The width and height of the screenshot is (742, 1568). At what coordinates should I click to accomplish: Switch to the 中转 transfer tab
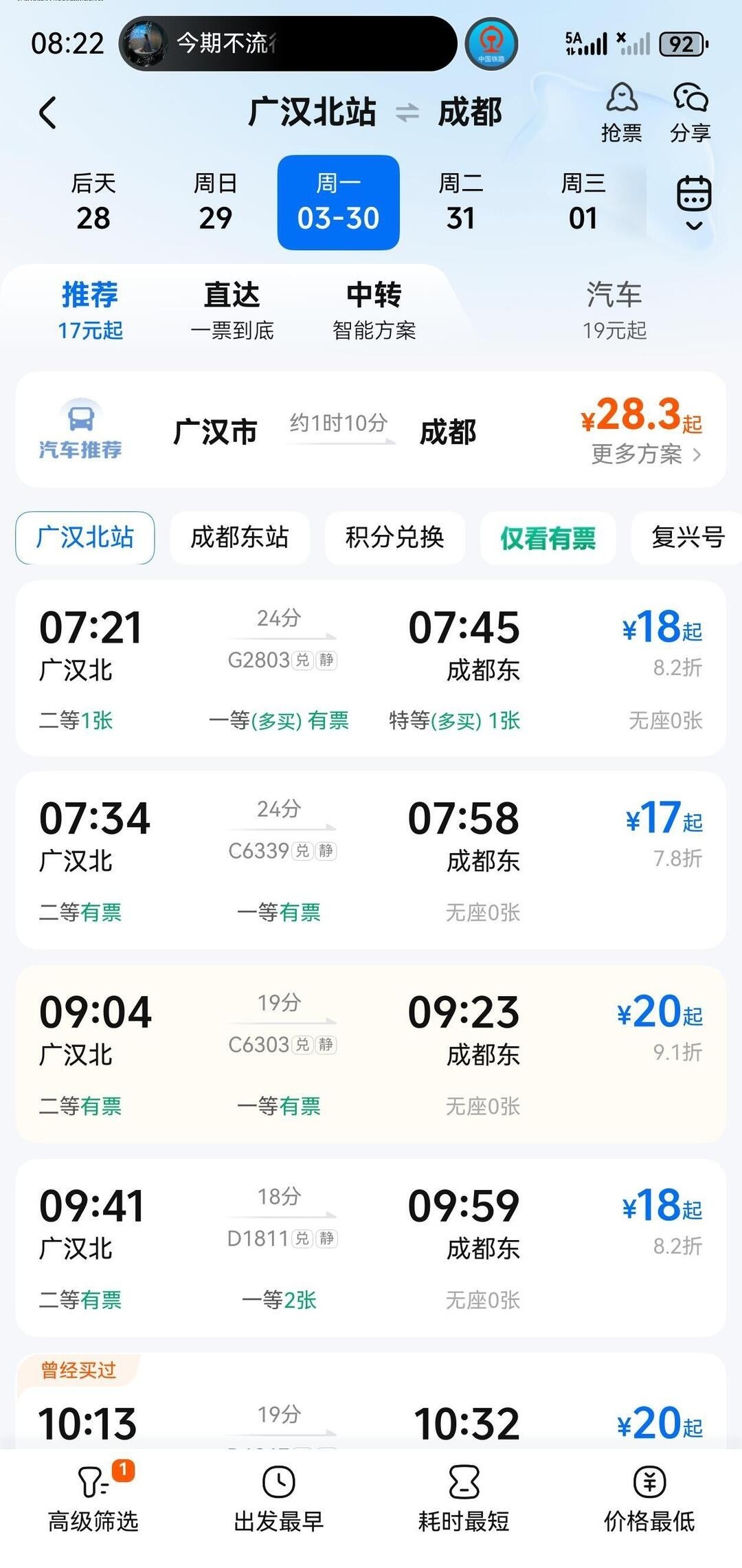tap(374, 311)
